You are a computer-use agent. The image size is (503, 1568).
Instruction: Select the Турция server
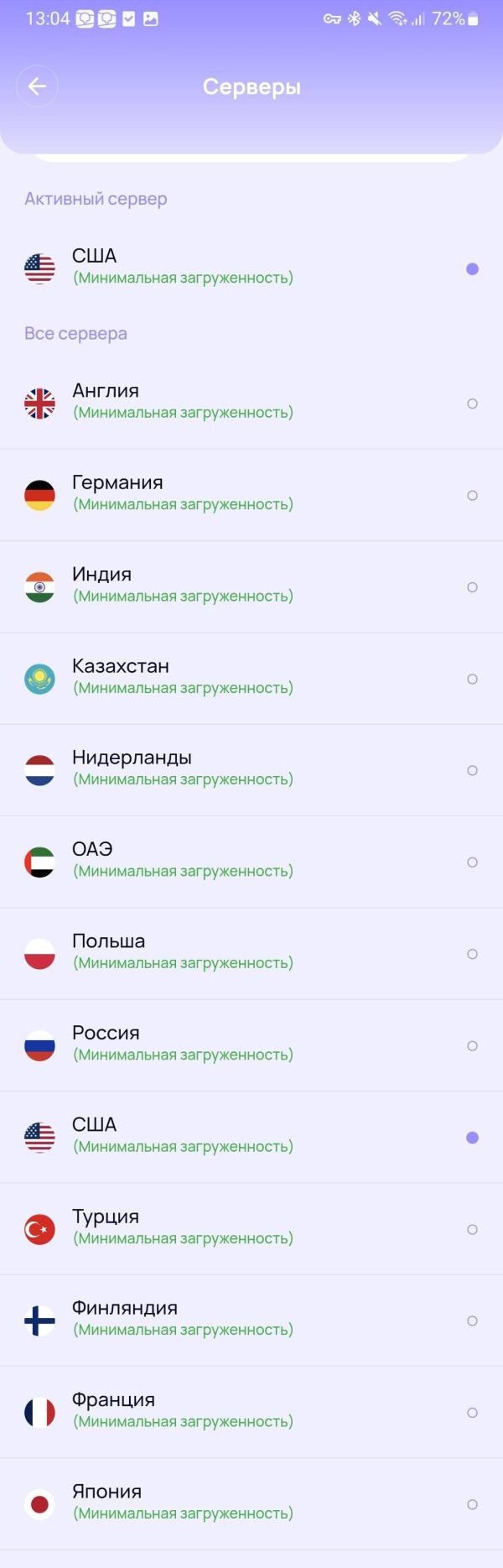(251, 1229)
